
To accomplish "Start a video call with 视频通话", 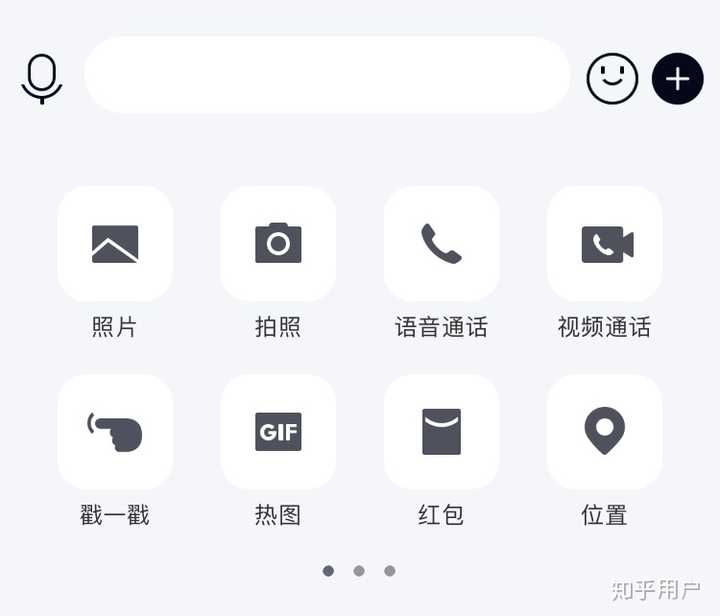I will 604,244.
